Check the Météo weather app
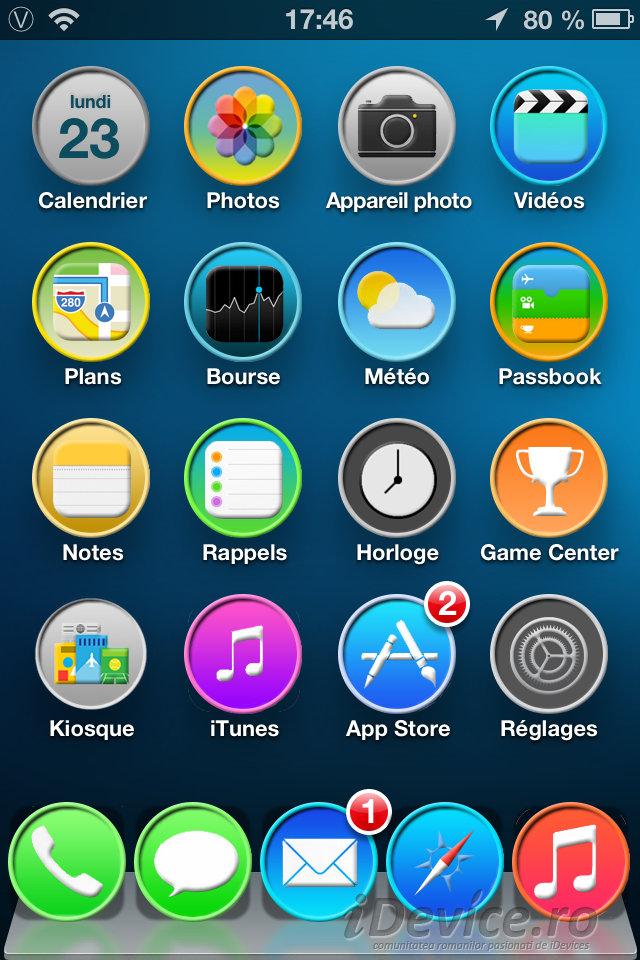The height and width of the screenshot is (960, 640). (397, 301)
